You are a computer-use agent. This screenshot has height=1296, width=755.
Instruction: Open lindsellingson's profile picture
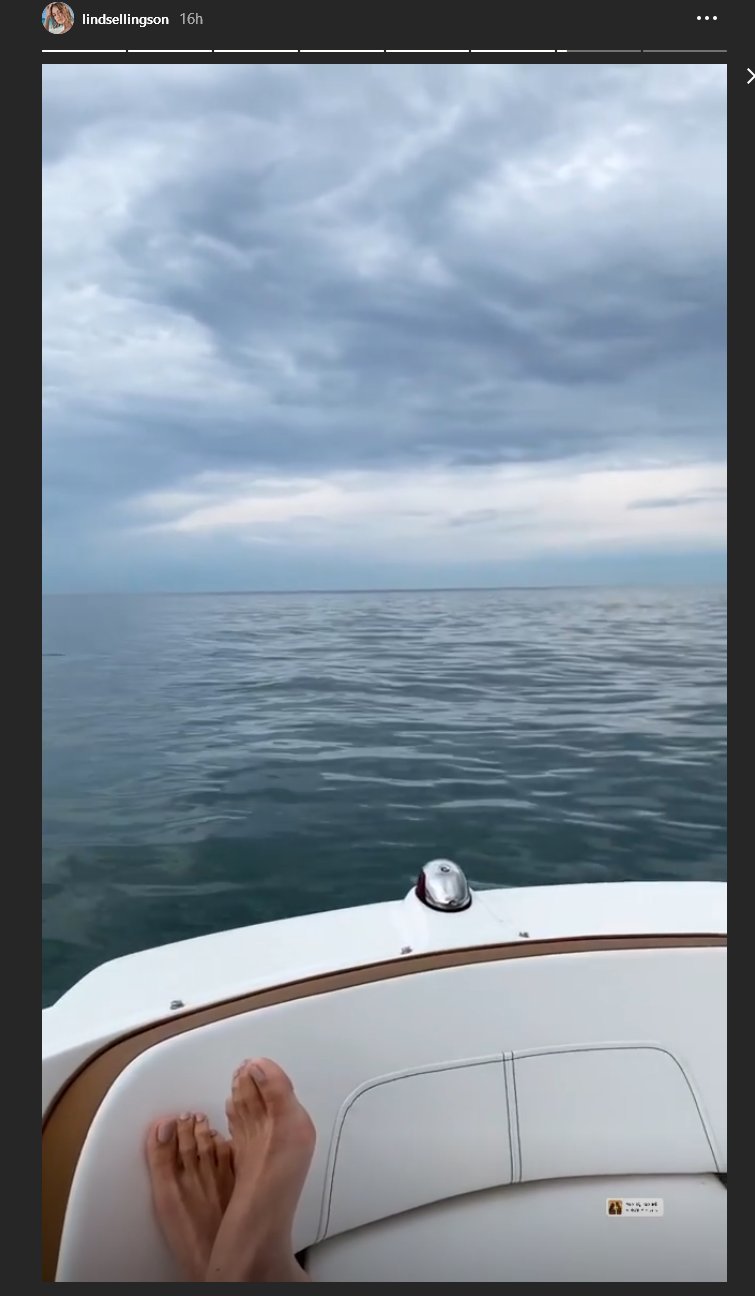pos(58,19)
